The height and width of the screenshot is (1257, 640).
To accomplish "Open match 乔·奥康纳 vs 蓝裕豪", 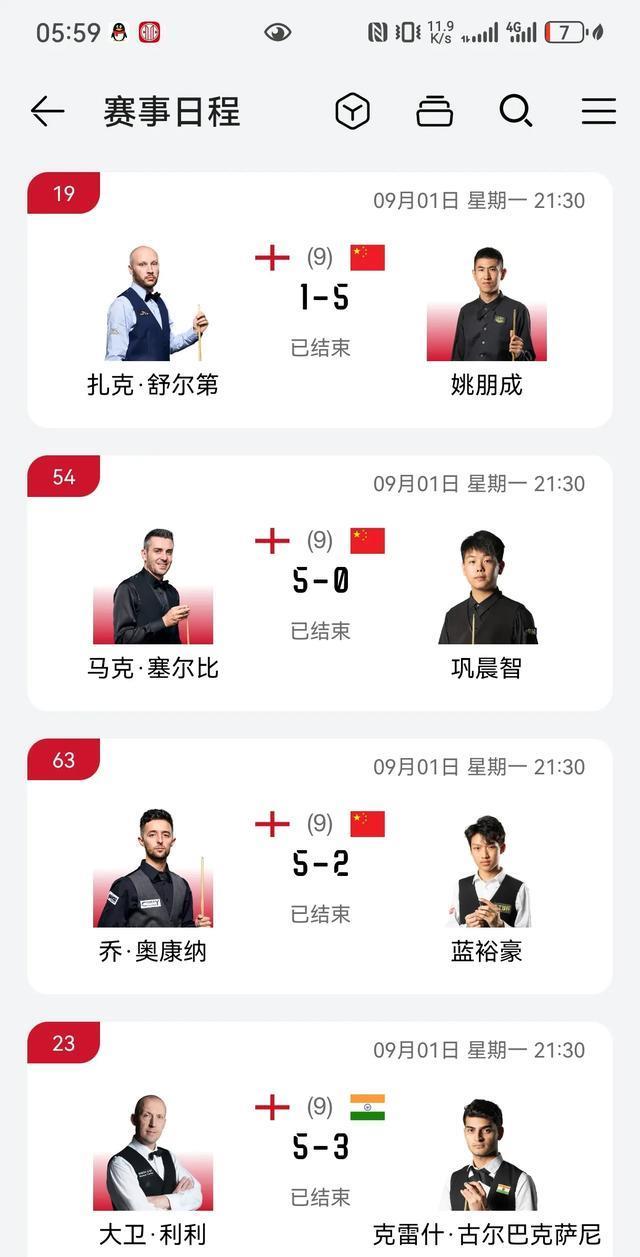I will click(320, 866).
